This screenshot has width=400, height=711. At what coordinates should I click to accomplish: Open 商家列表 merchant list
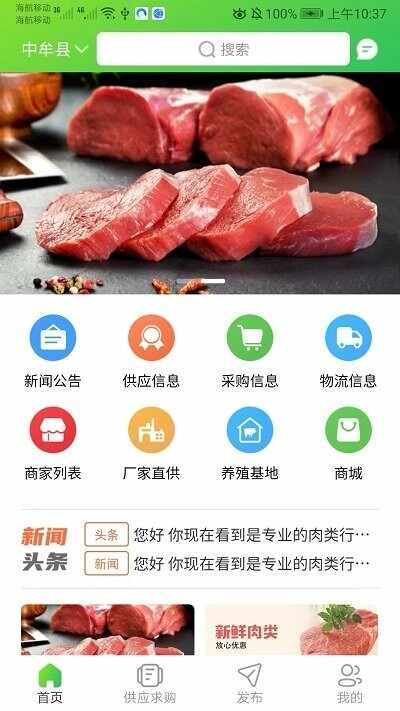(x=53, y=444)
